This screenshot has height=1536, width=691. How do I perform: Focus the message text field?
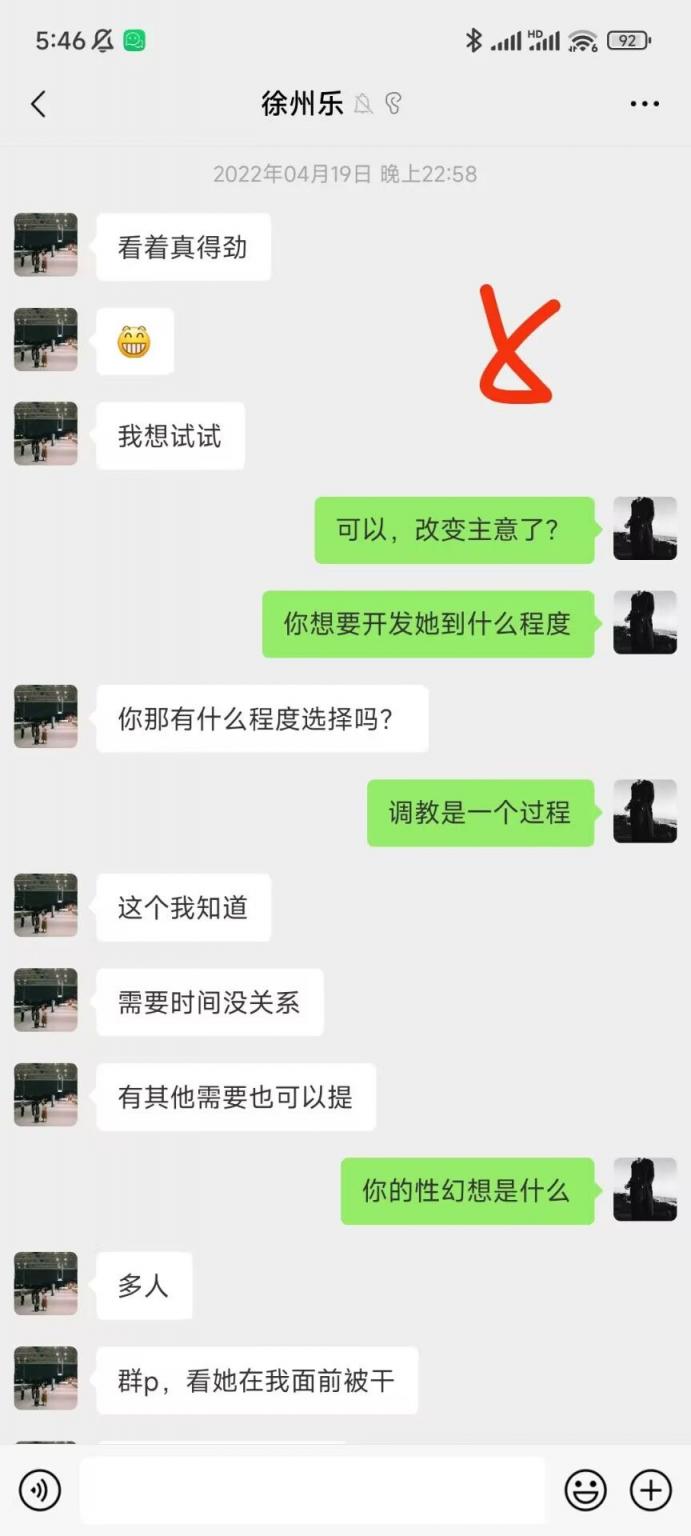pos(312,1491)
